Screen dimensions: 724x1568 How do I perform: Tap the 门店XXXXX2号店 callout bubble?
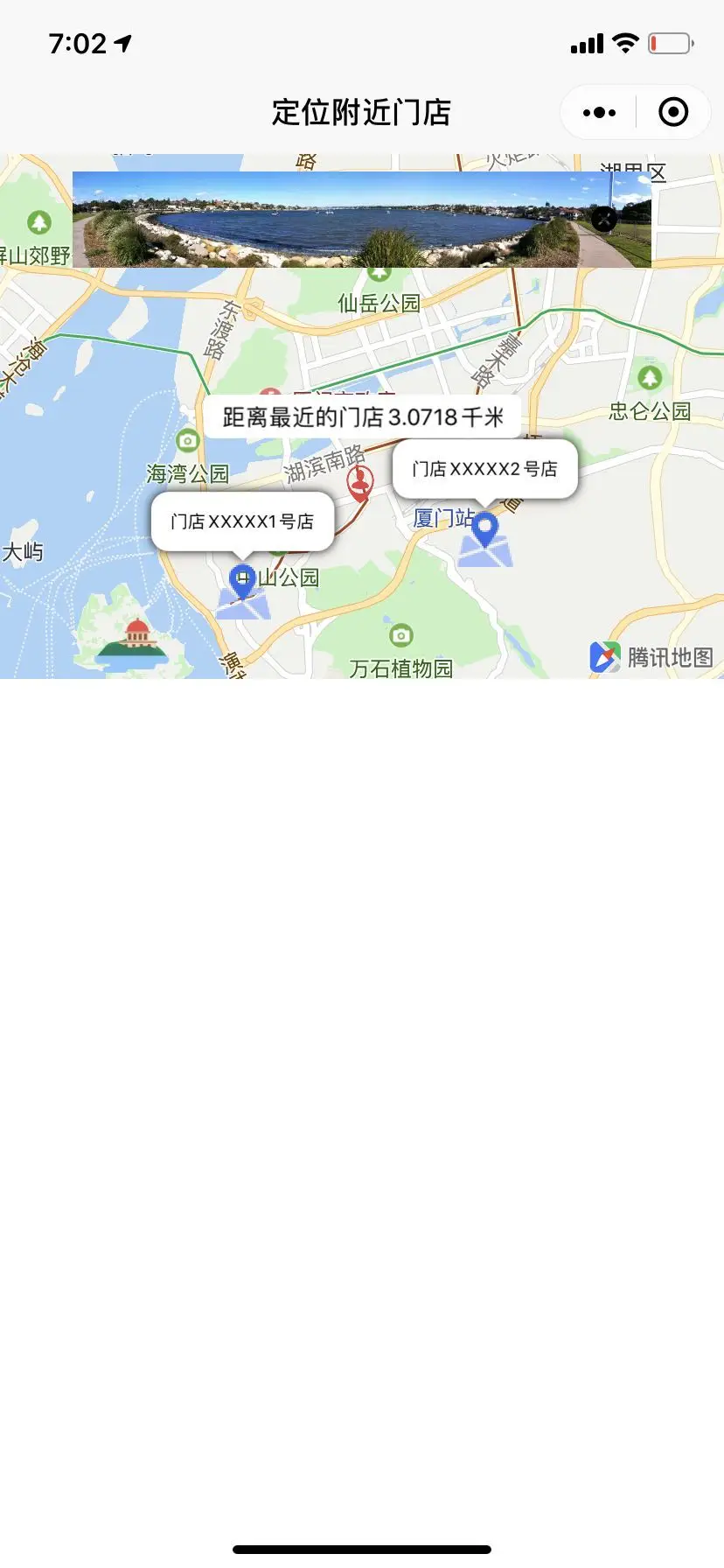click(x=485, y=469)
